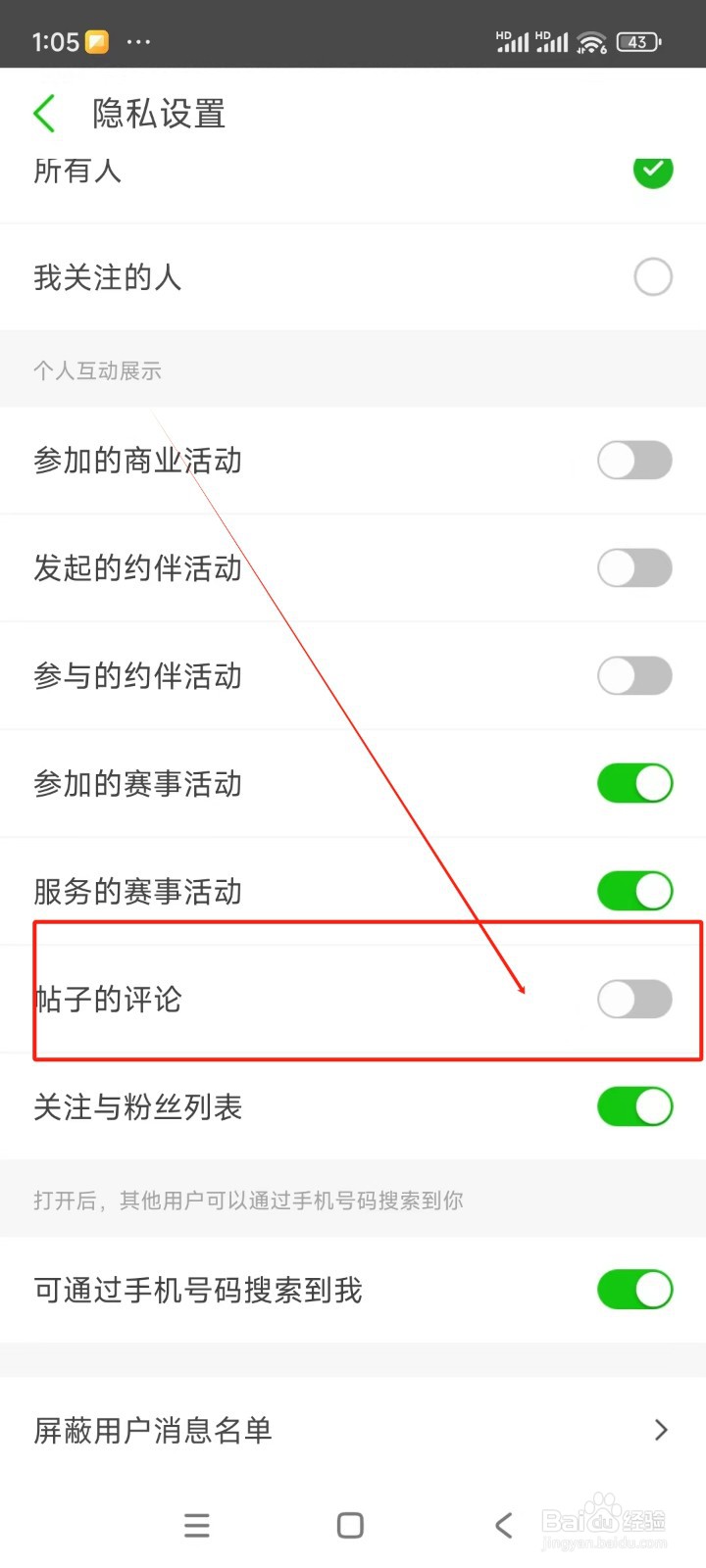Select the 我关注的人 radio button
Screen dimensions: 706x1568
coord(653,277)
